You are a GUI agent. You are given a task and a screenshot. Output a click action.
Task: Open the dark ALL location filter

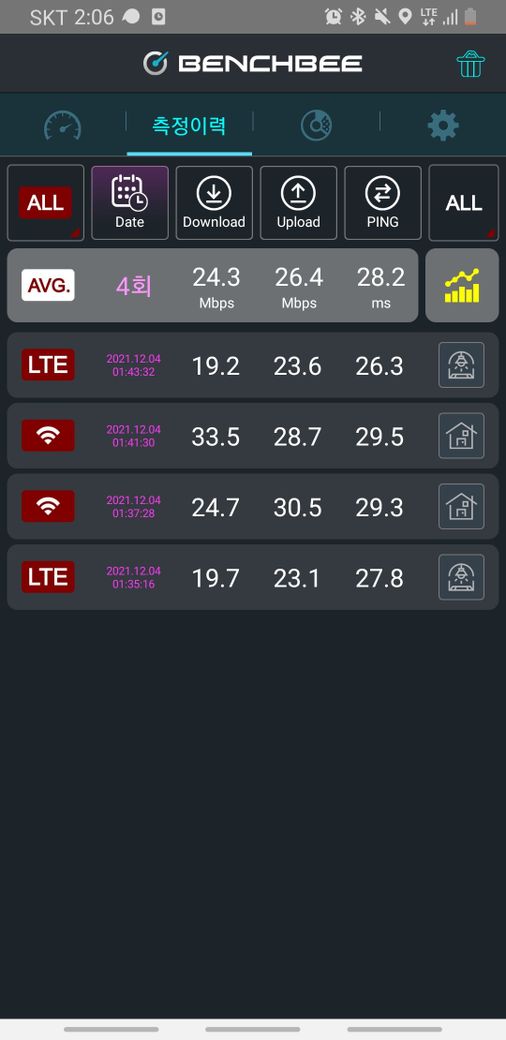tap(464, 203)
